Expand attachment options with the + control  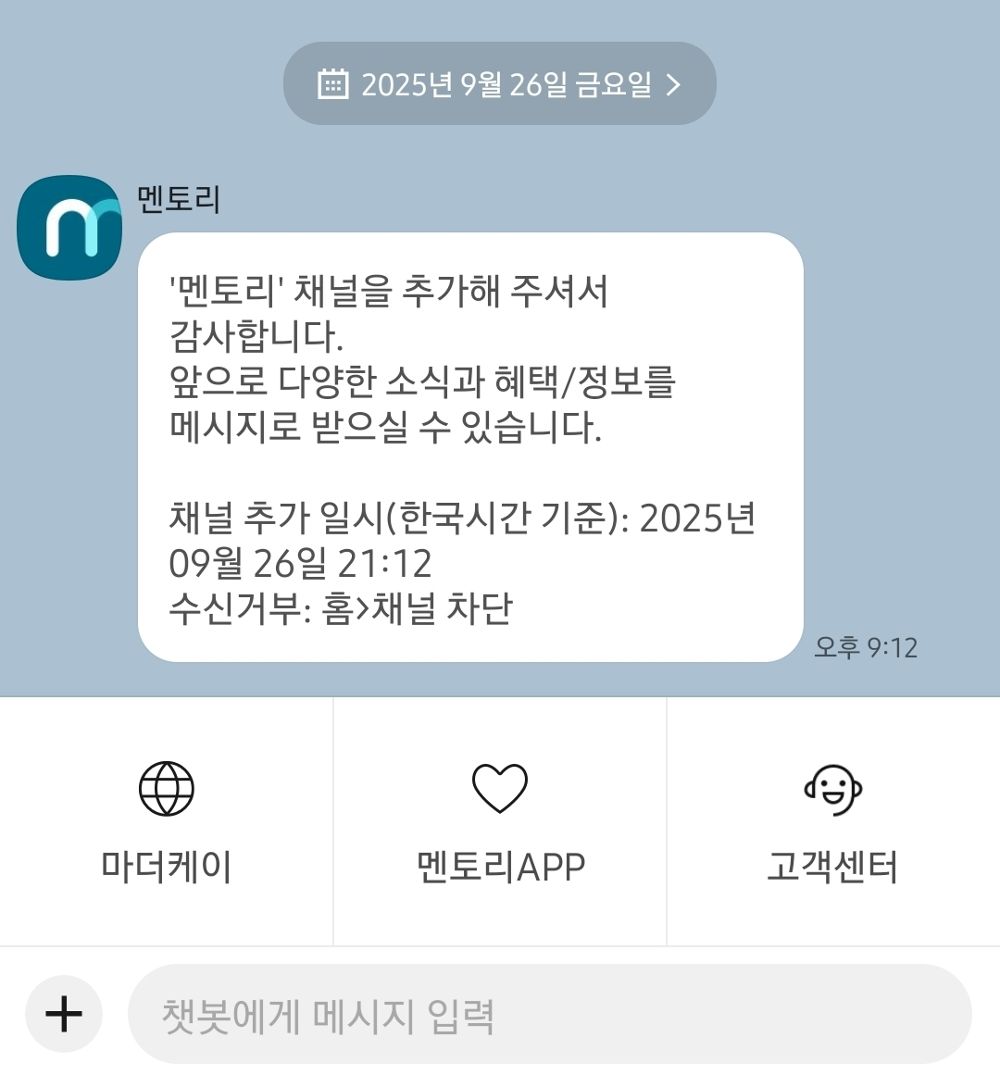coord(64,1013)
